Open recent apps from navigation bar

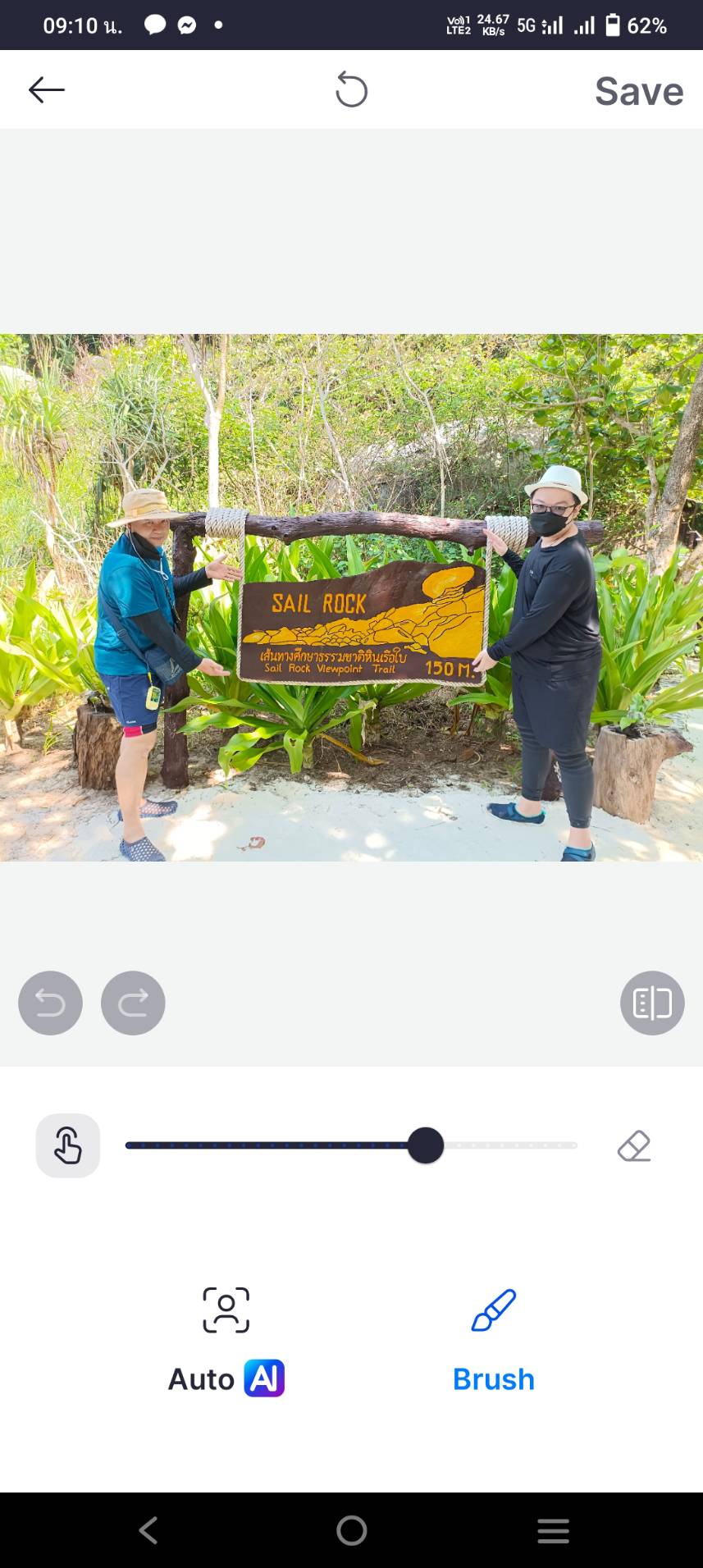click(x=553, y=1530)
